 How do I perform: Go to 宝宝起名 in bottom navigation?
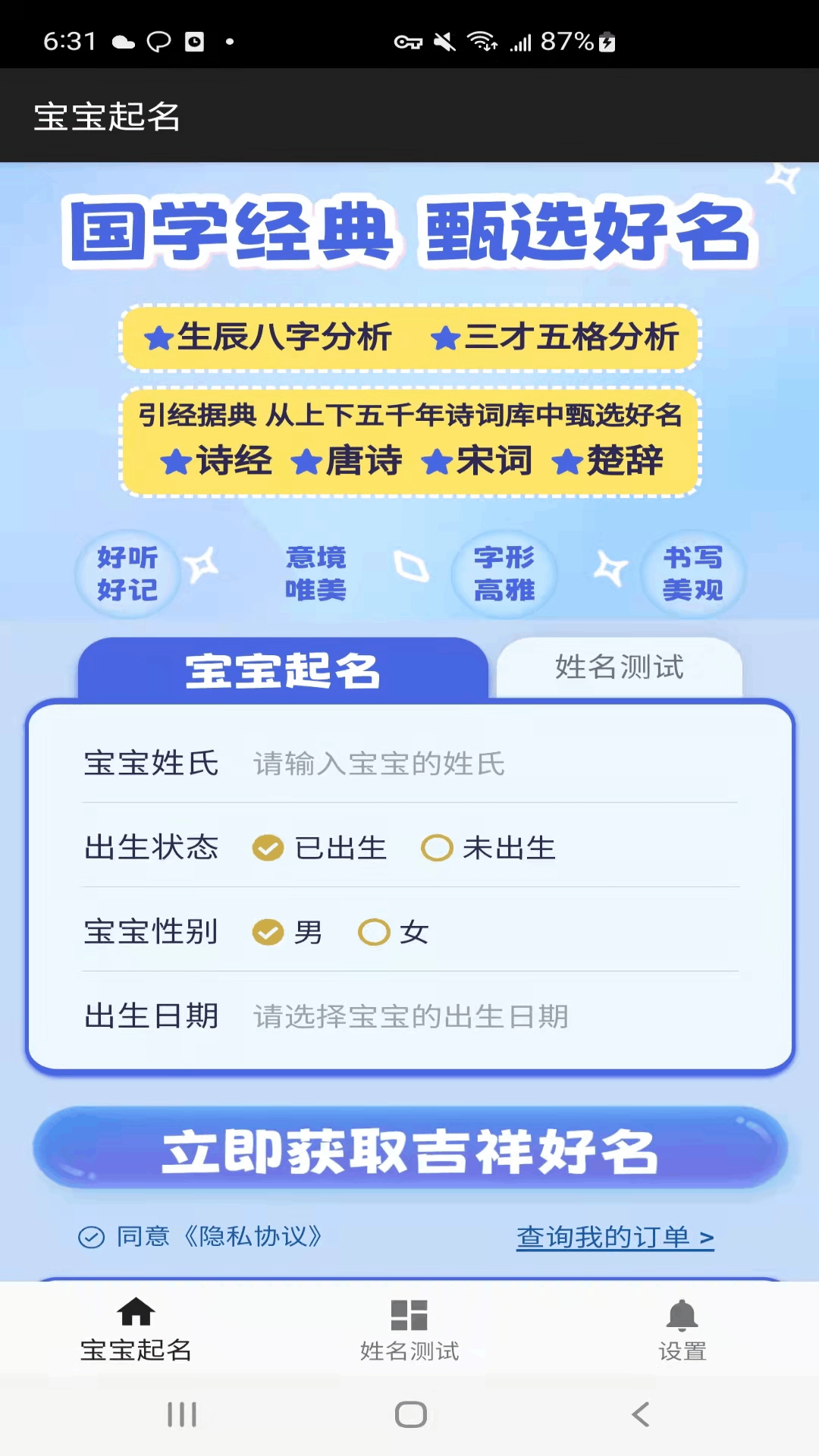[x=136, y=1330]
